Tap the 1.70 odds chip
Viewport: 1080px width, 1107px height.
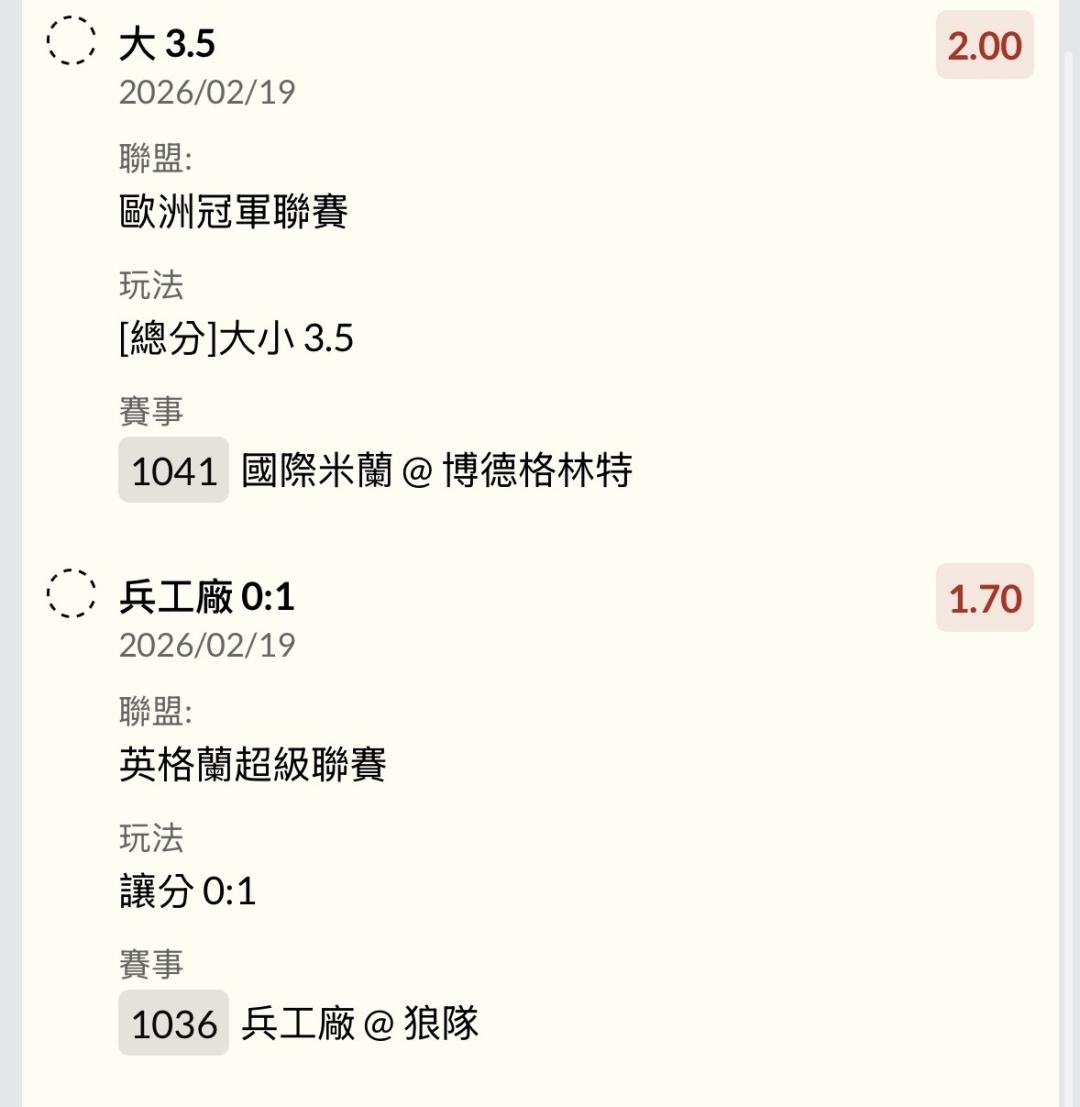[984, 599]
